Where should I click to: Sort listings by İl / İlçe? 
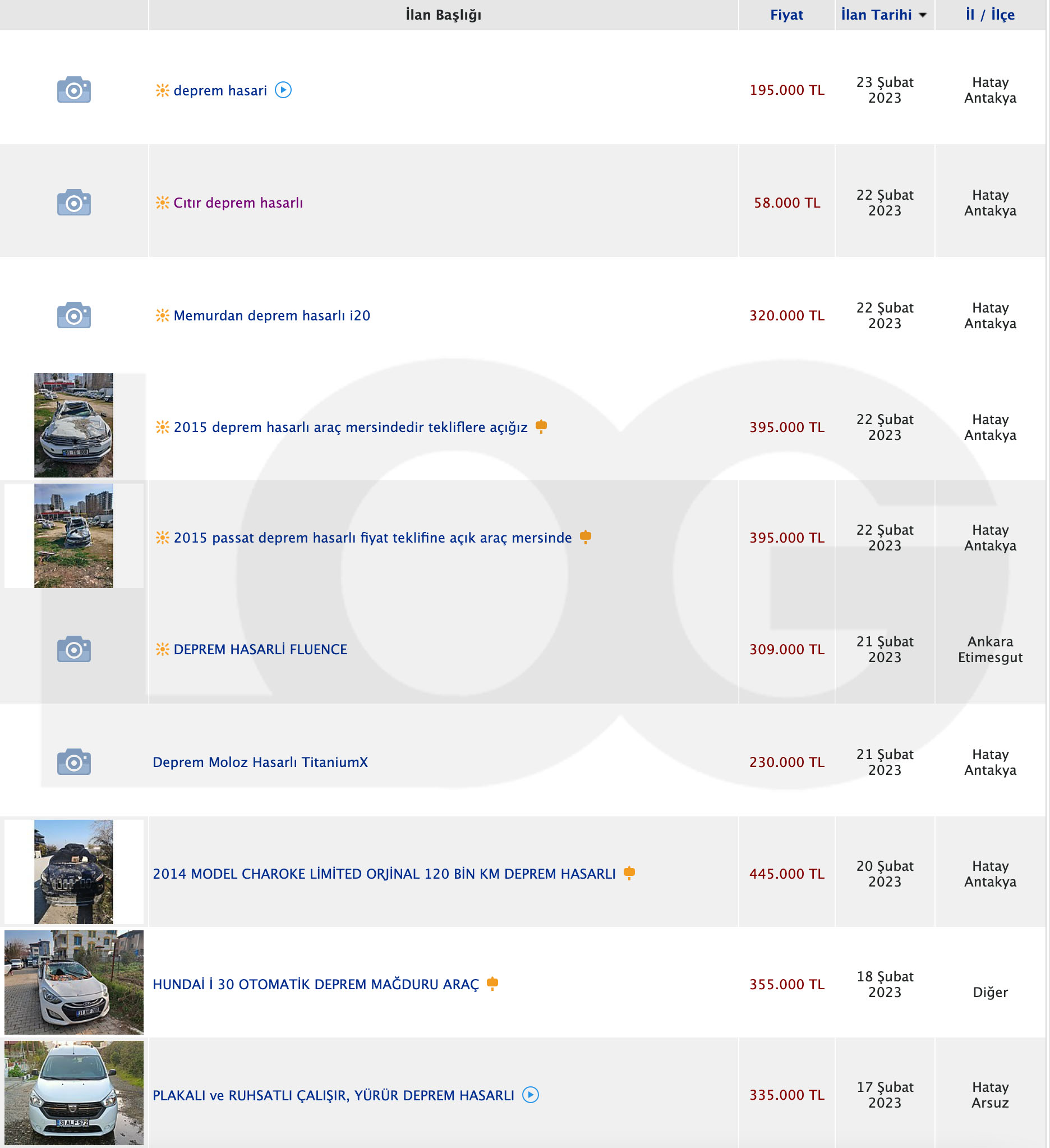(x=989, y=15)
